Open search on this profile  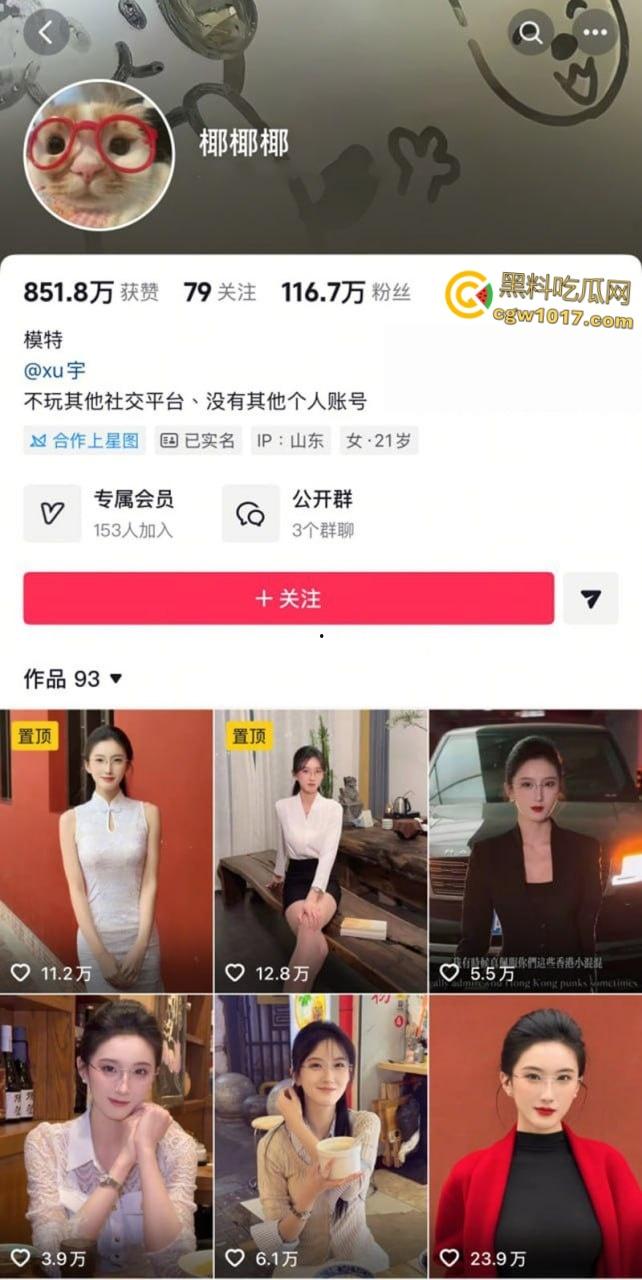[x=531, y=33]
